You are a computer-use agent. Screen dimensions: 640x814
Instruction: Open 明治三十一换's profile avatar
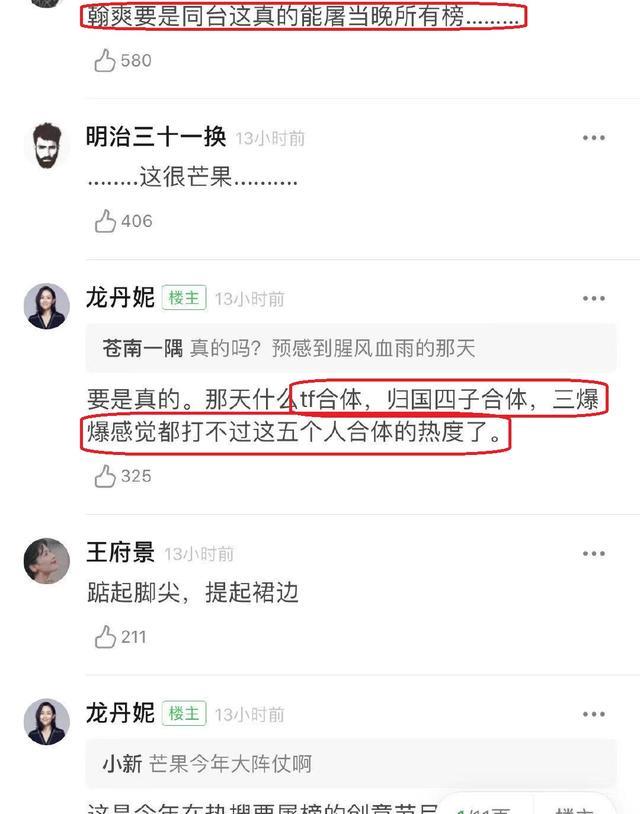point(47,146)
